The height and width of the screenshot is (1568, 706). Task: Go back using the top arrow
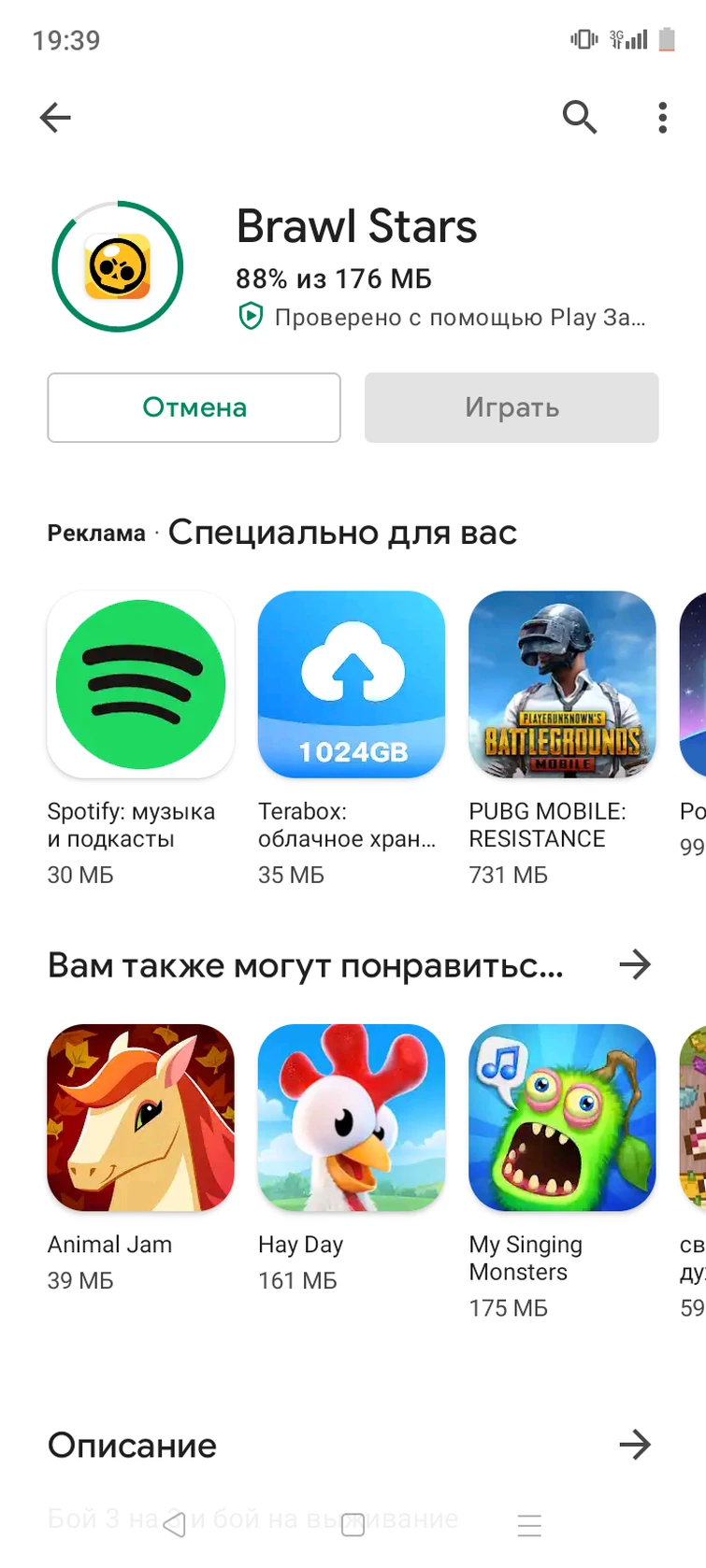tap(55, 118)
